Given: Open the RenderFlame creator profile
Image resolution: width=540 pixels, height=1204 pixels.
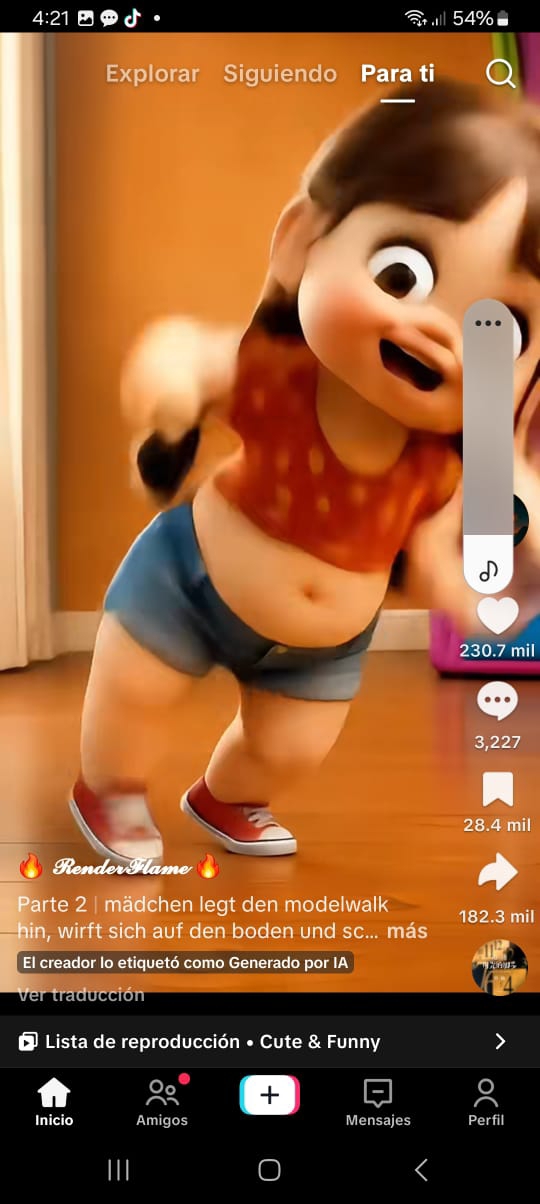Looking at the screenshot, I should click(x=119, y=866).
